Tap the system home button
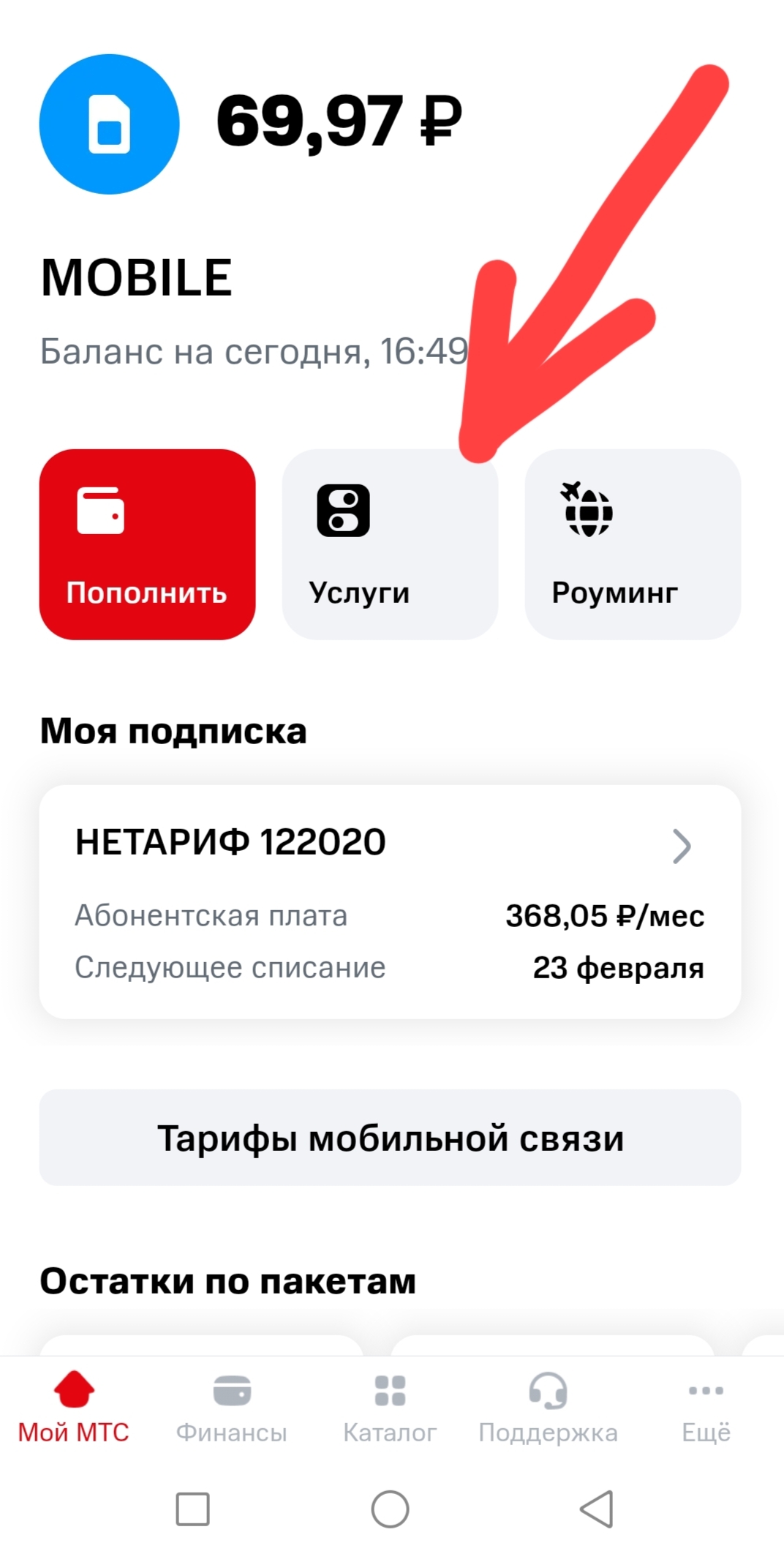Screen dimensions: 784x1554 [x=390, y=1509]
